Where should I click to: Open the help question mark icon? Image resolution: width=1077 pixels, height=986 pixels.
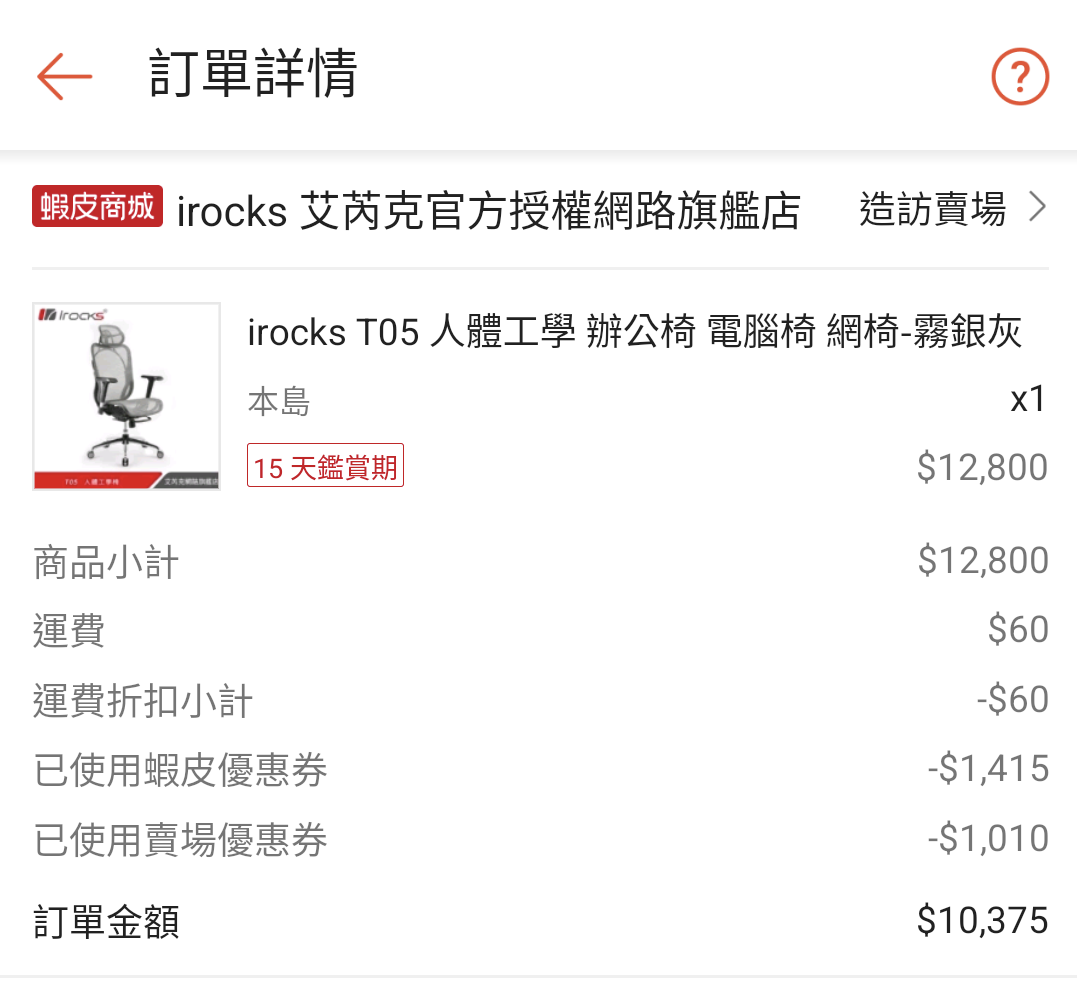point(1019,76)
